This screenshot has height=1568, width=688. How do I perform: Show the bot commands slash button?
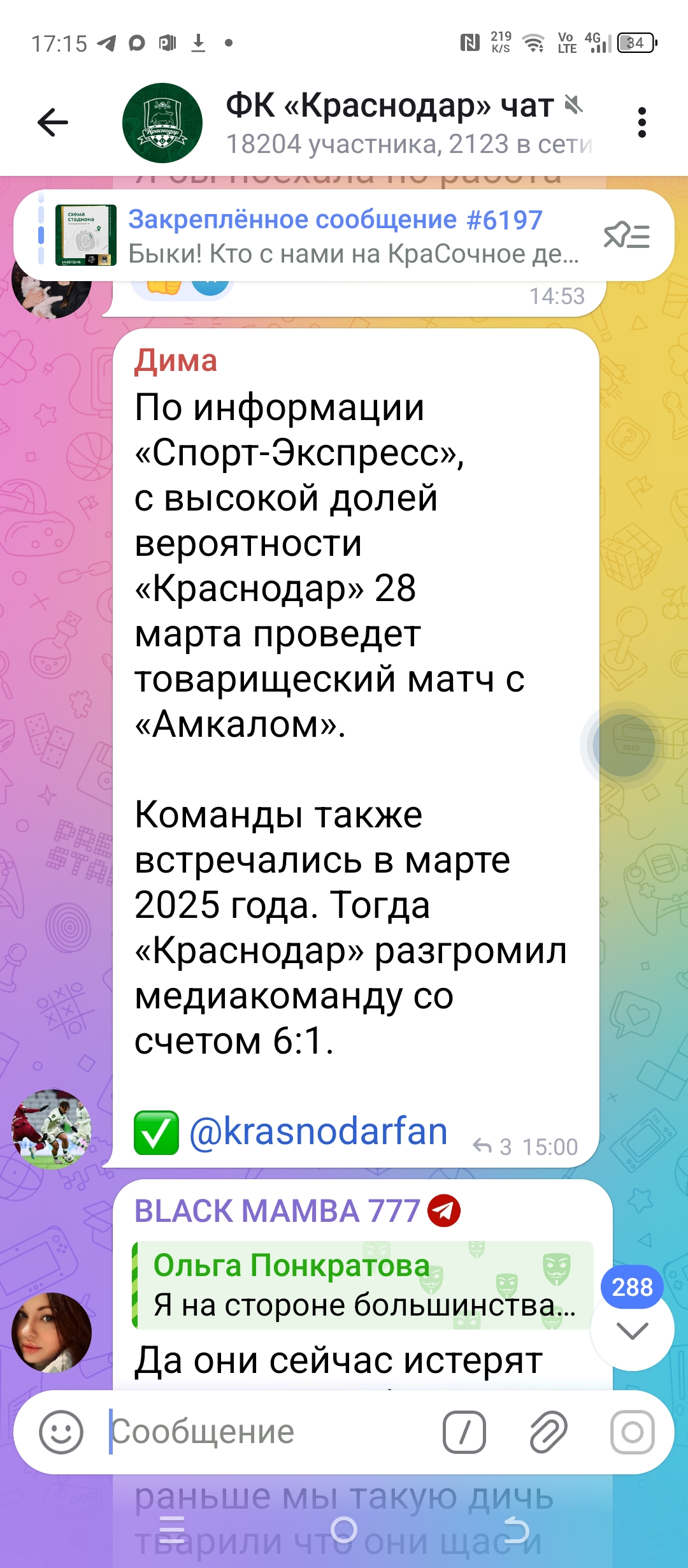click(464, 1432)
